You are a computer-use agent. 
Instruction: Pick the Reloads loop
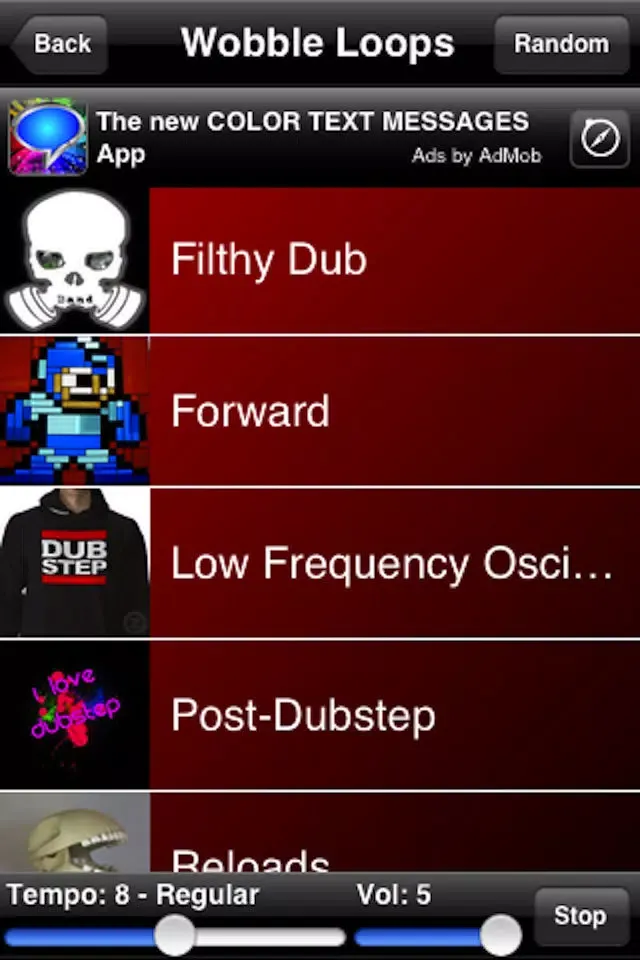pos(320,850)
